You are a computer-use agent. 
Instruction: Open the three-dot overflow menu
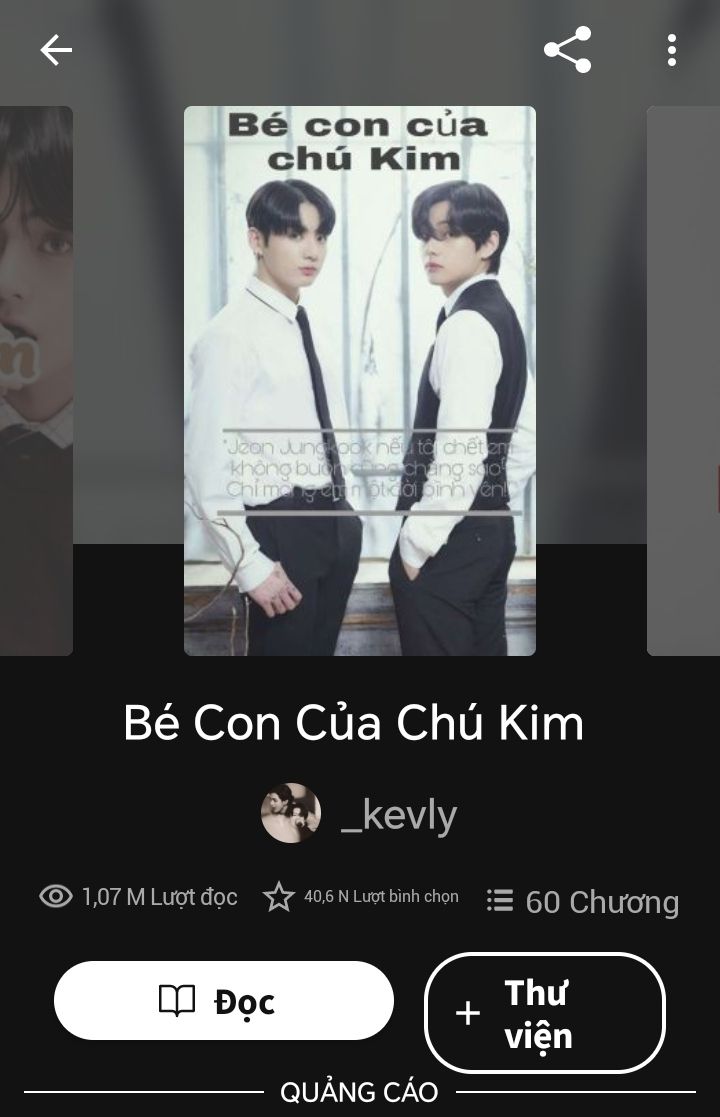point(671,50)
